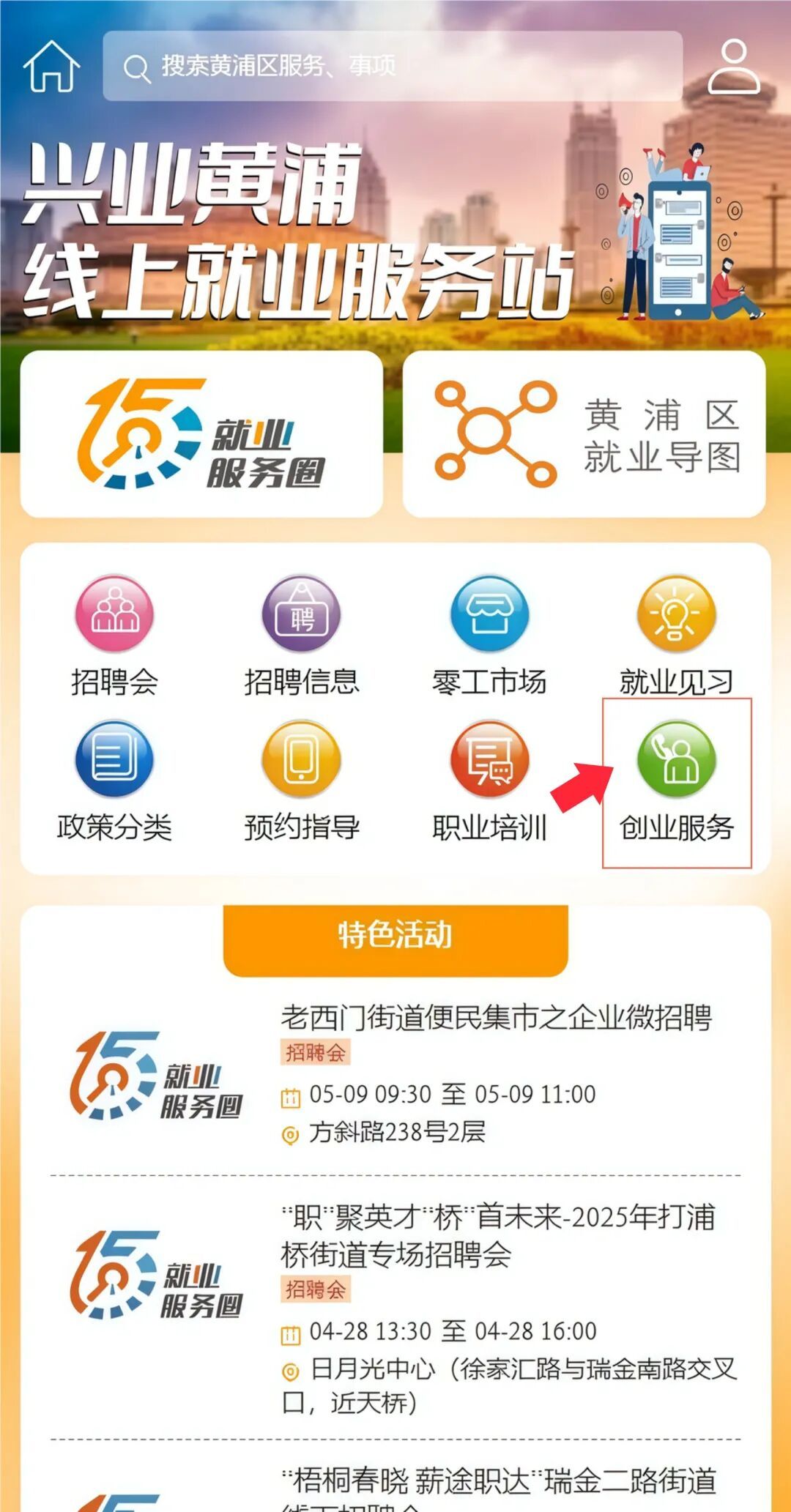Open 招聘会 section

point(114,635)
